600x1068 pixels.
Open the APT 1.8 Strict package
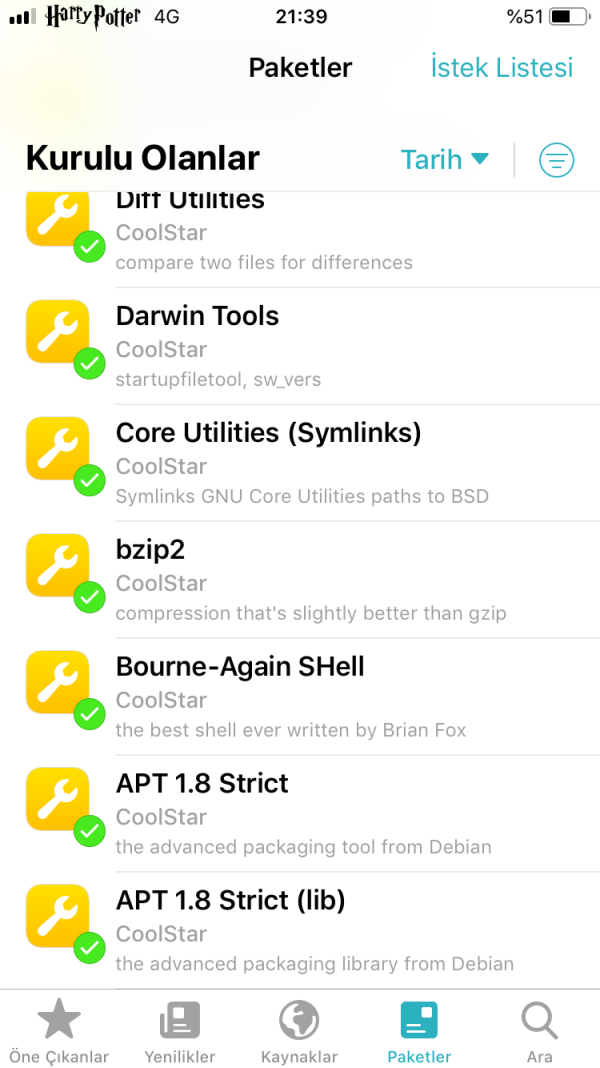point(300,814)
